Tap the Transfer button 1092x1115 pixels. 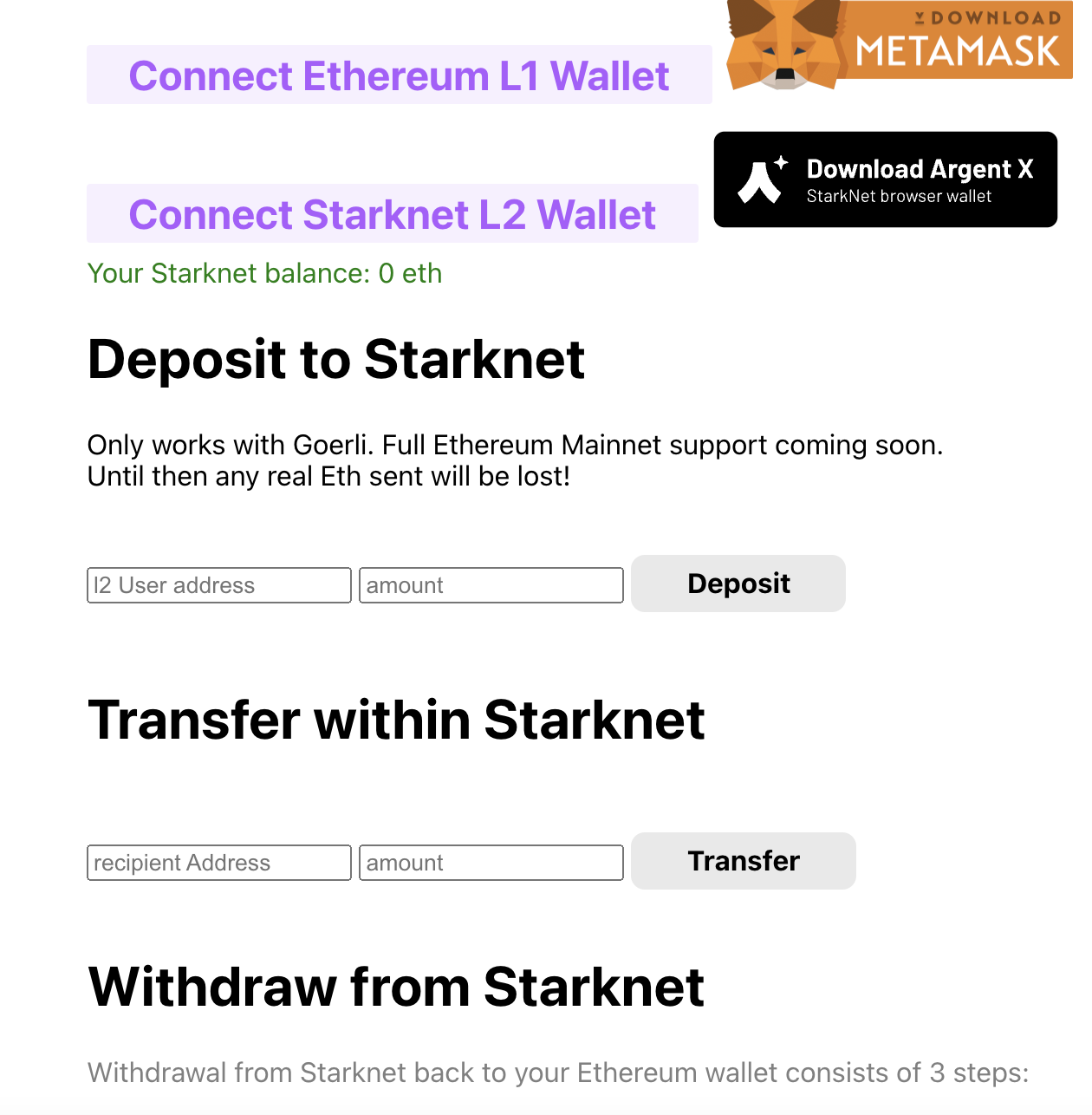[743, 861]
